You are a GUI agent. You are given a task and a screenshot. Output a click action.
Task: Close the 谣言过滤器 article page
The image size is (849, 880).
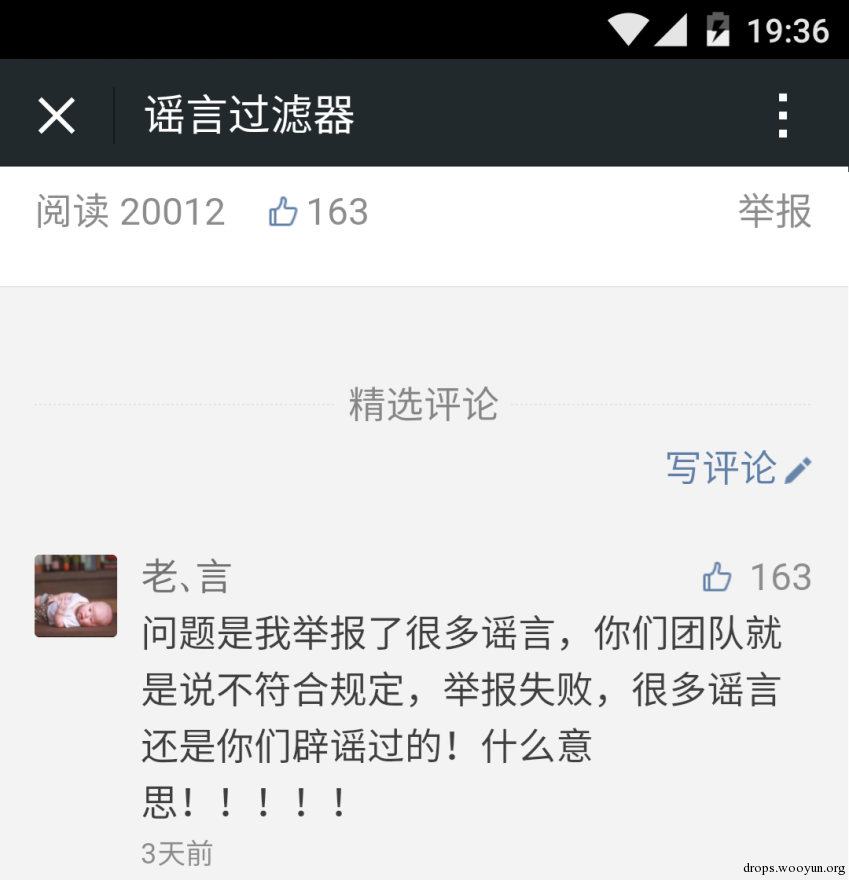56,116
